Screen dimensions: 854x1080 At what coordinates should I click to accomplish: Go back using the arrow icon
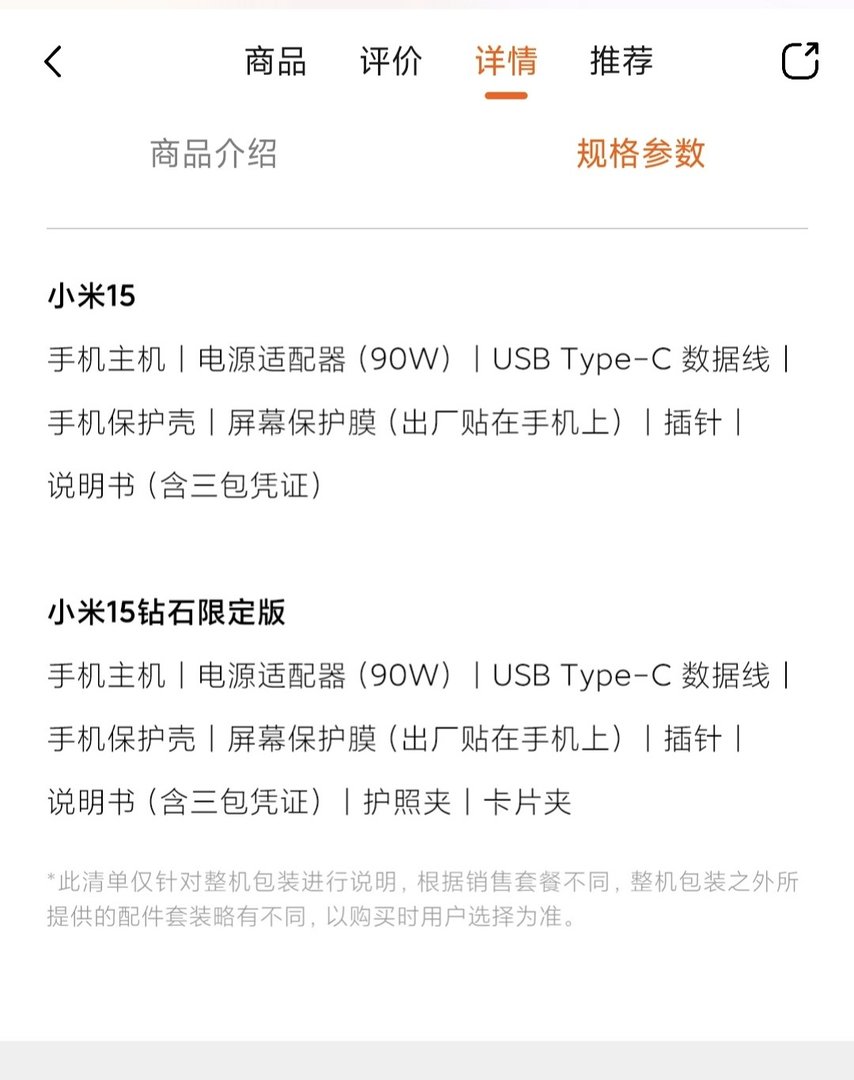(54, 62)
